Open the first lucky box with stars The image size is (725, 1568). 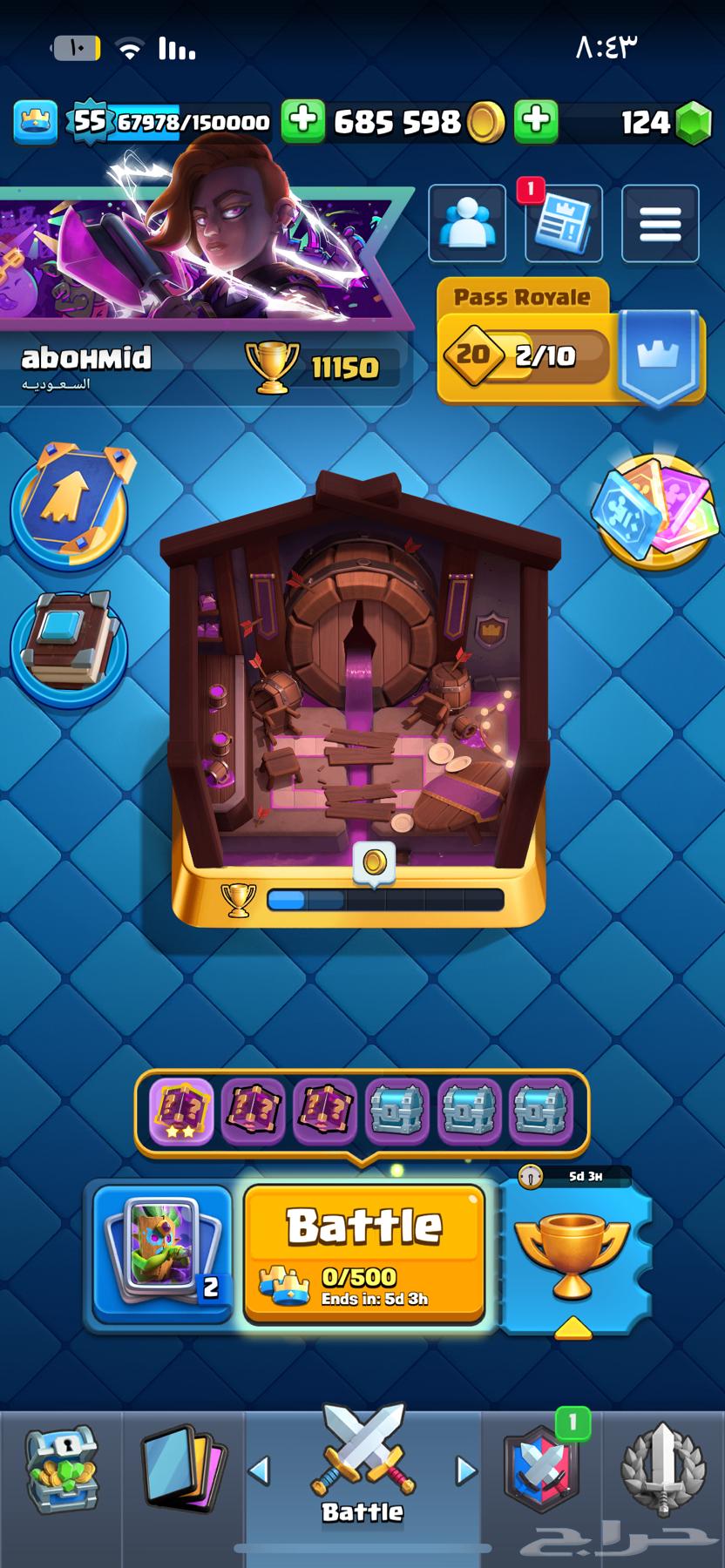[x=181, y=1112]
